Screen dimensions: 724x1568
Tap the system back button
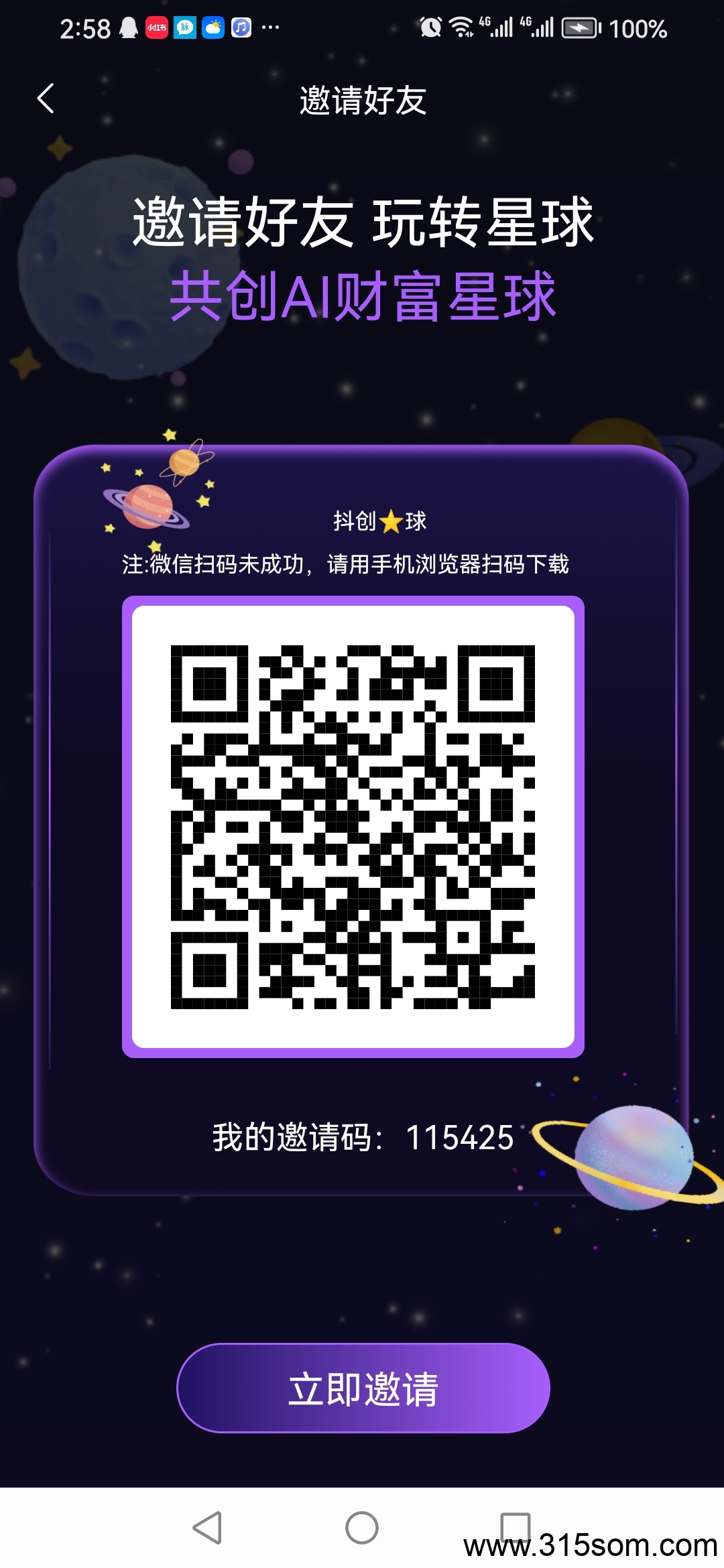(207, 1528)
